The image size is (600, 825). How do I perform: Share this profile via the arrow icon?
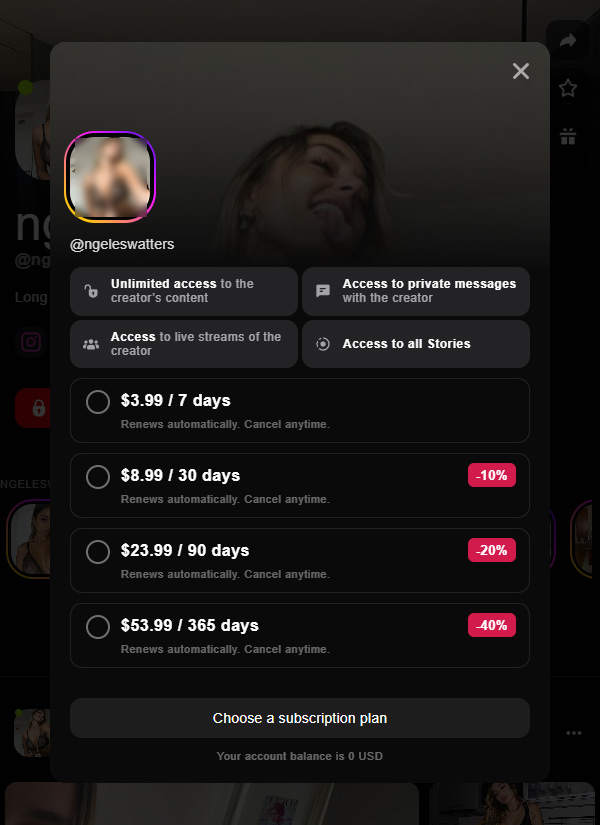click(x=568, y=41)
